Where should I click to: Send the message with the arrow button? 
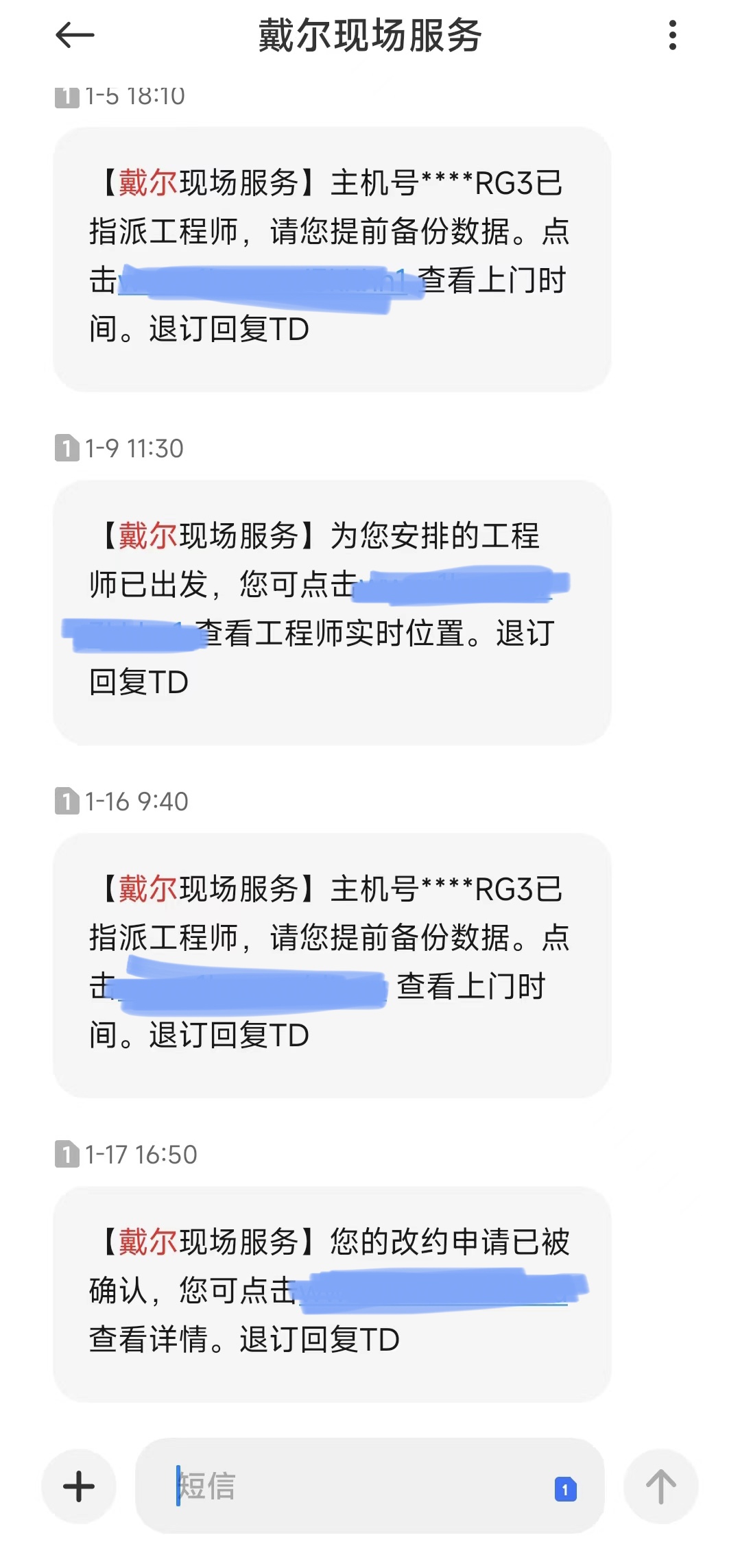coord(660,1486)
